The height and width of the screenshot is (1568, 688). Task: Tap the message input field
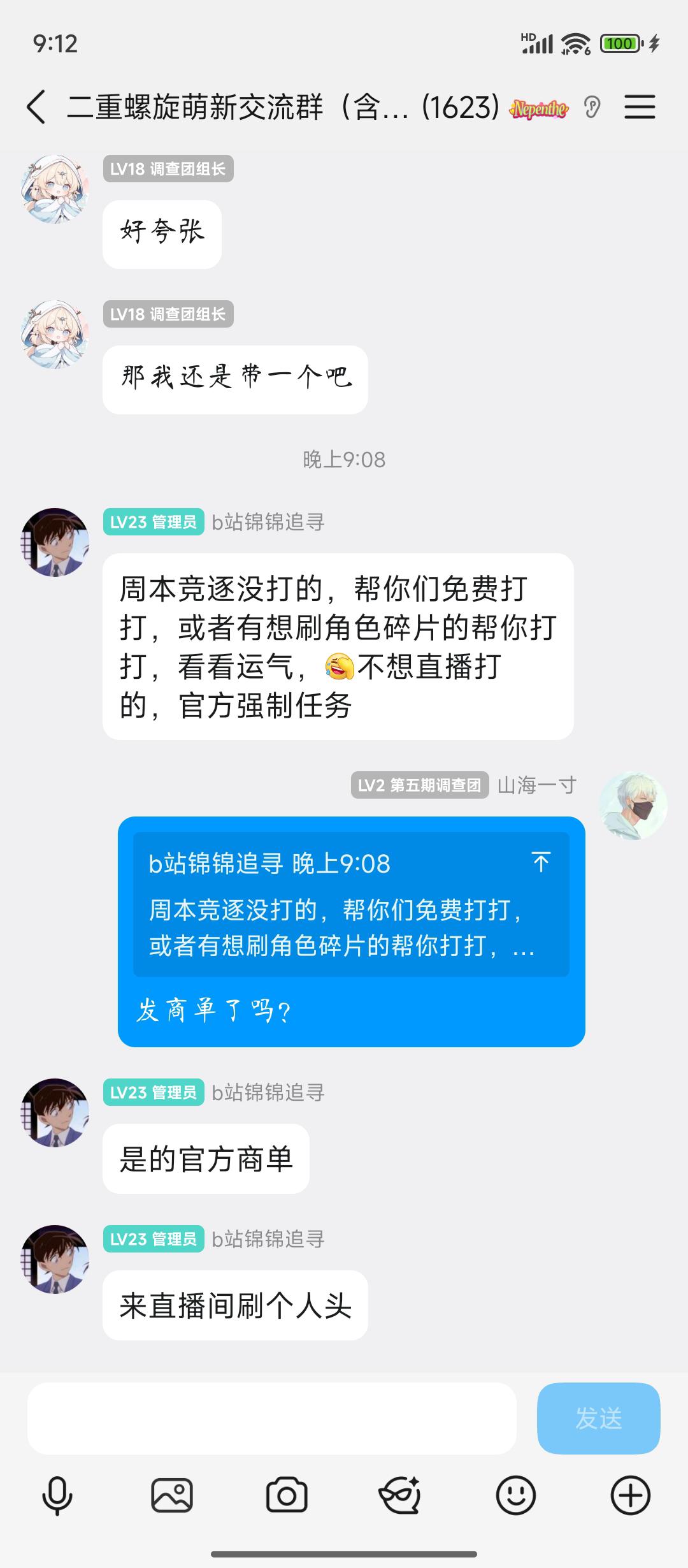(x=271, y=1418)
